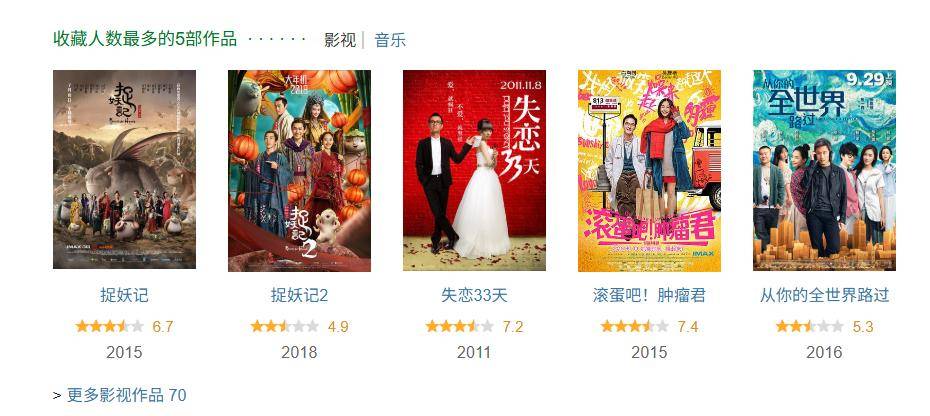
Task: Switch to the 影视 tab
Action: click(x=340, y=40)
